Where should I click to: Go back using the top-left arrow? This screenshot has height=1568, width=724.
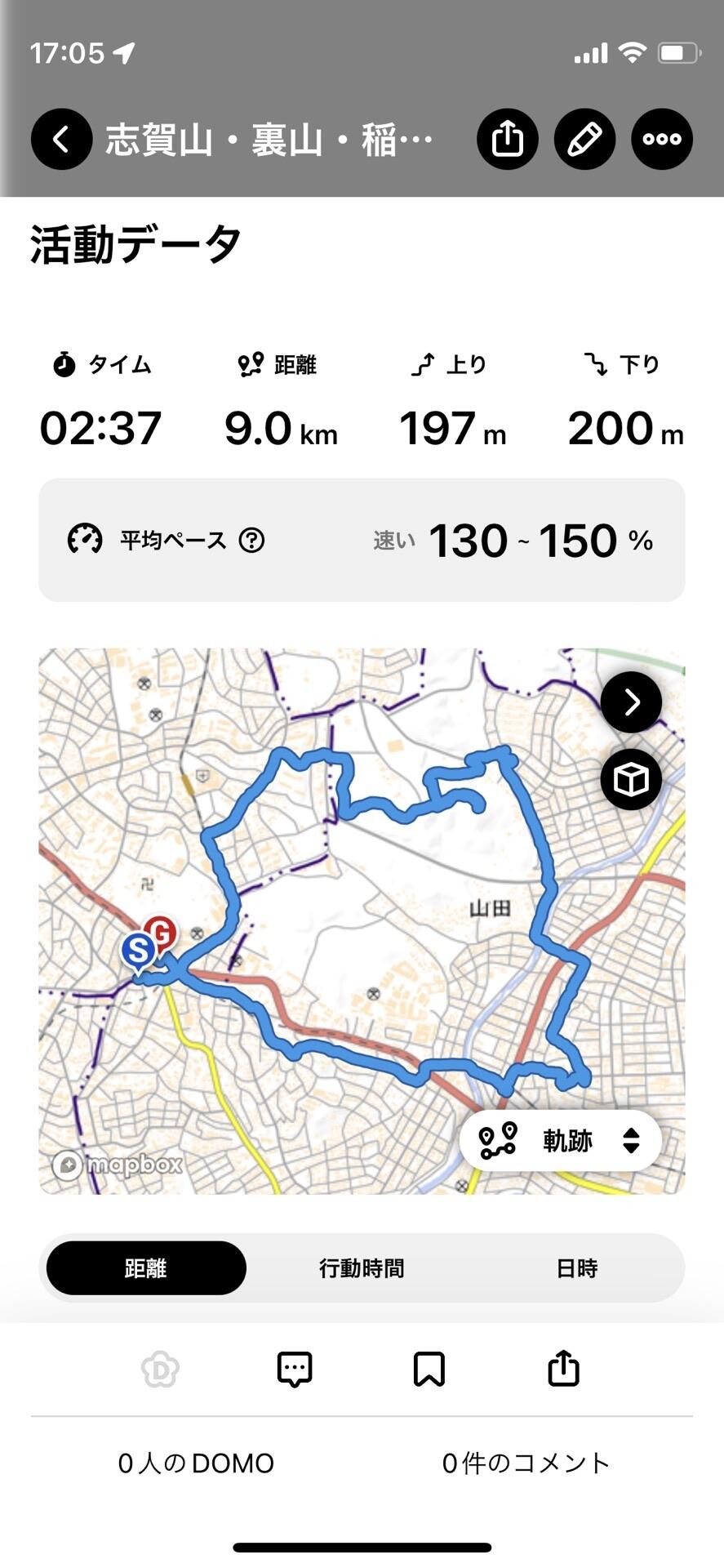tap(61, 139)
